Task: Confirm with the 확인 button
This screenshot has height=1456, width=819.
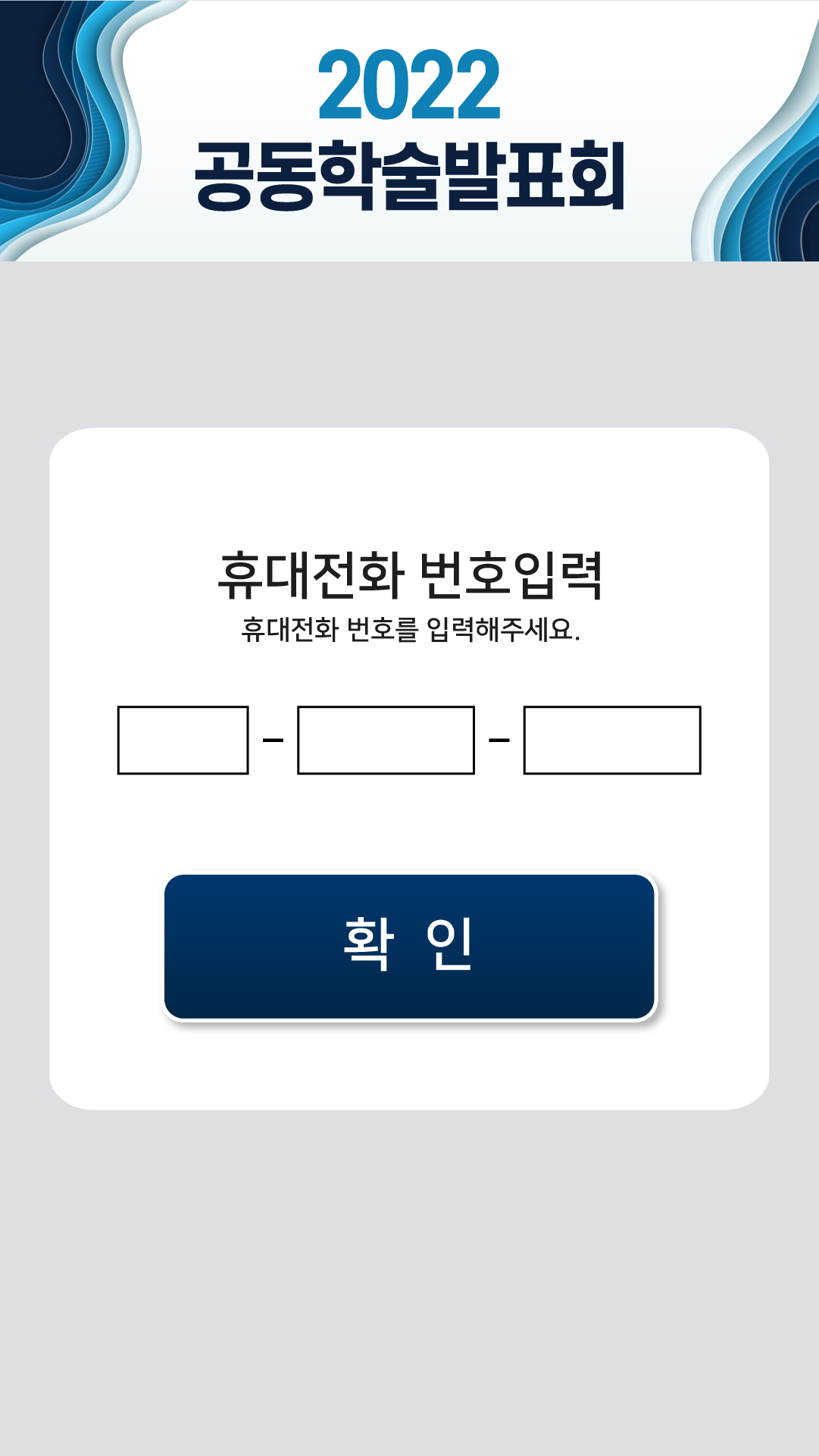Action: [x=409, y=946]
